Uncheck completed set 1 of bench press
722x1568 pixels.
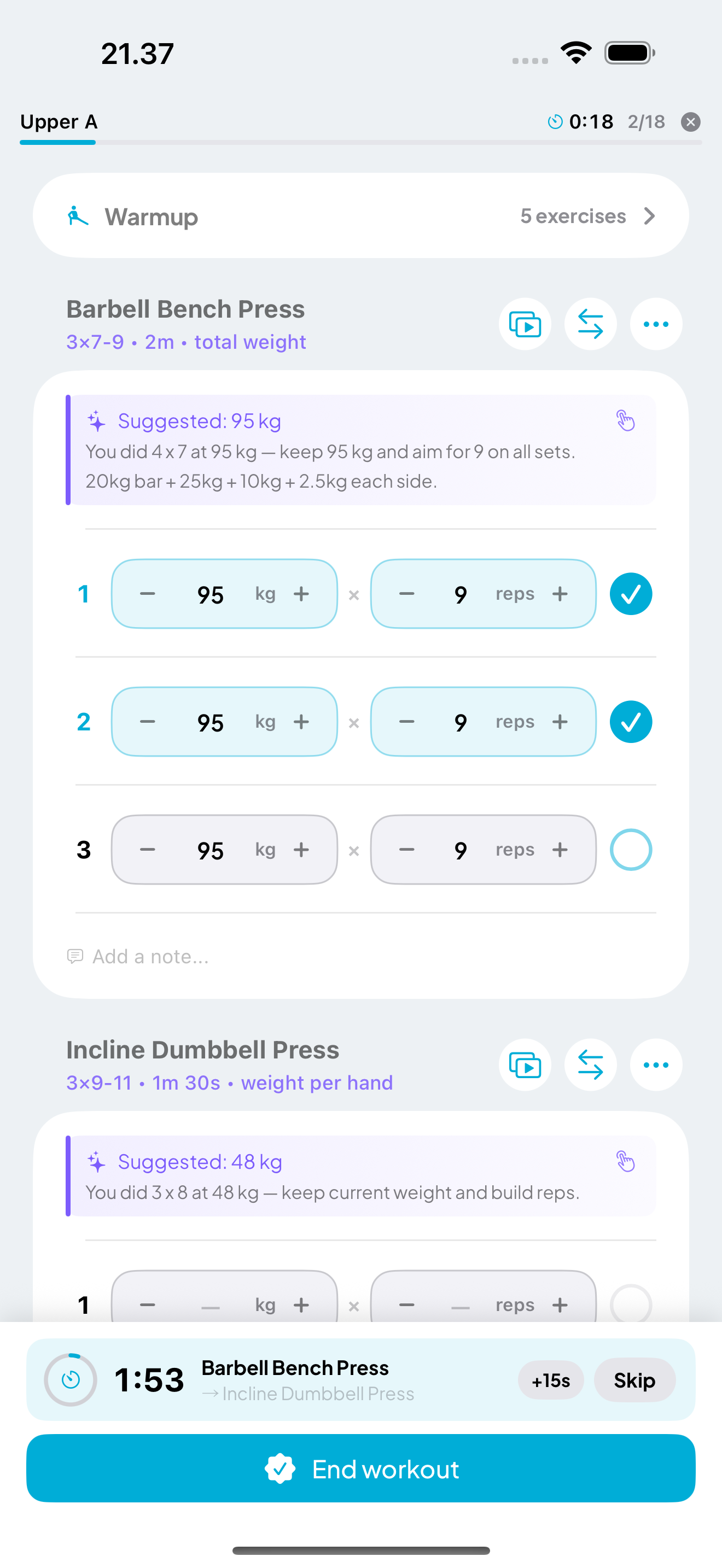631,594
